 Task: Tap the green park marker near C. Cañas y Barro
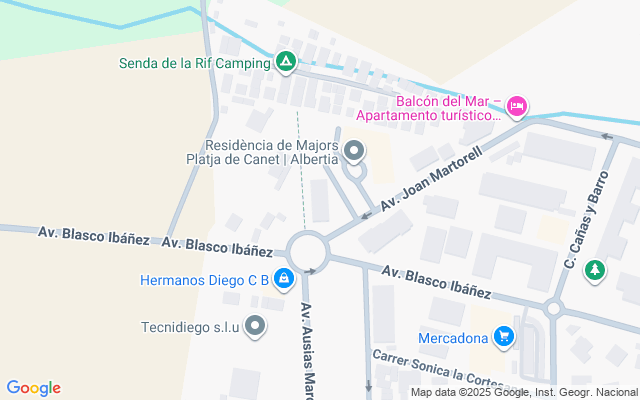click(x=595, y=270)
